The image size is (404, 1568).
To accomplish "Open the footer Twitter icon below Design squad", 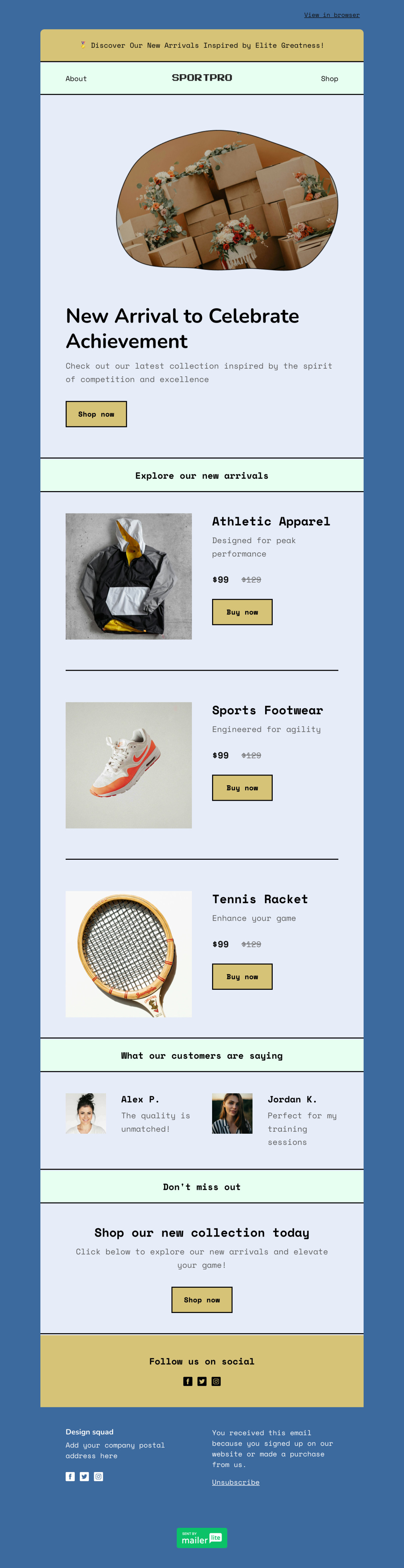I will pyautogui.click(x=84, y=1476).
